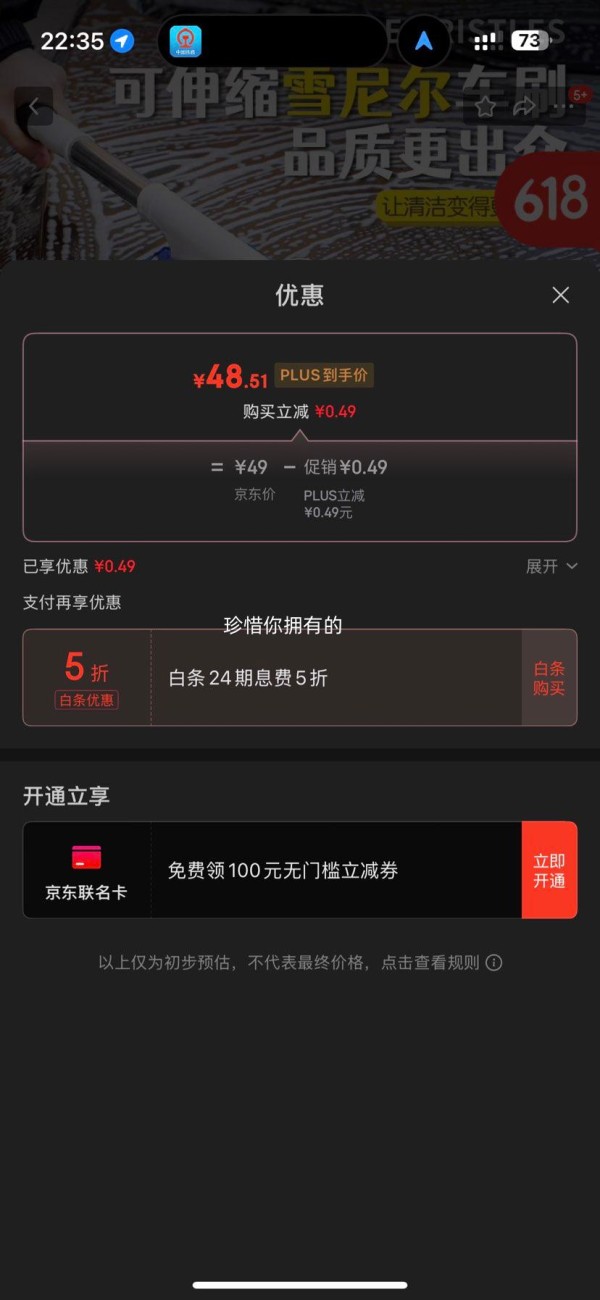Tap 白条购买 to buy with Baitiao
This screenshot has width=600, height=1300.
(549, 678)
